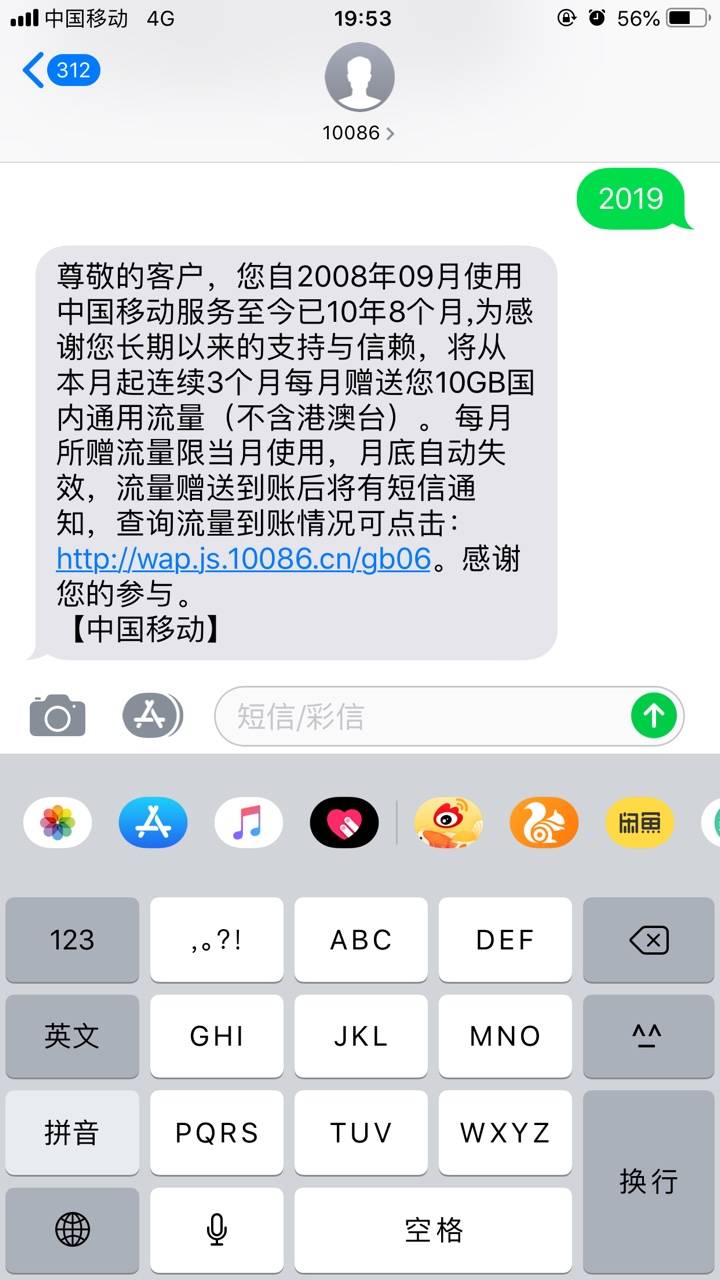Screen dimensions: 720x1280
Task: Open the globe keyboard switcher
Action: tap(72, 1229)
